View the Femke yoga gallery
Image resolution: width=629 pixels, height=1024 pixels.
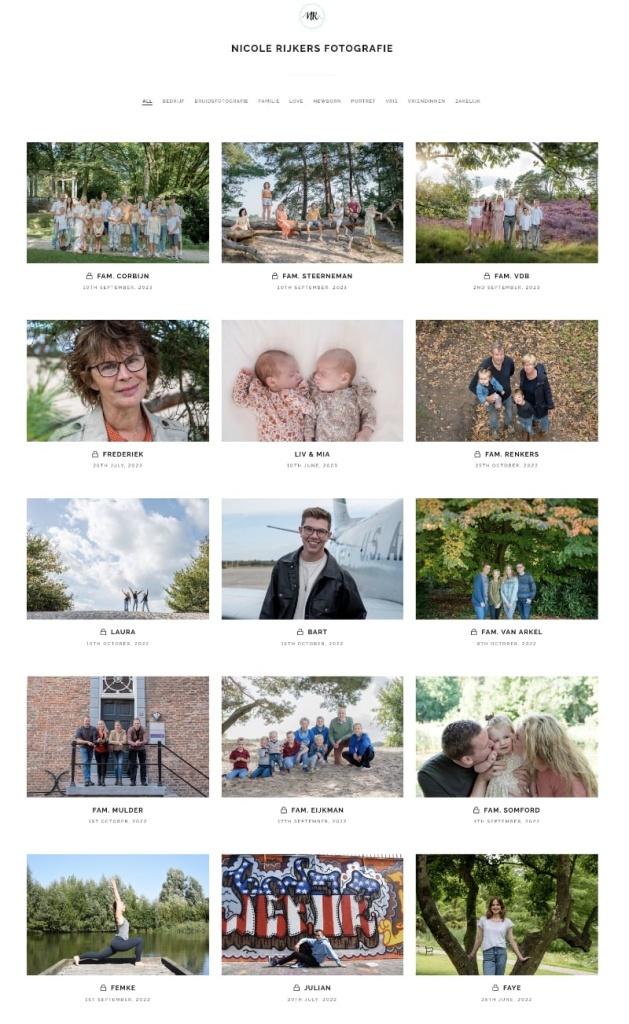118,915
